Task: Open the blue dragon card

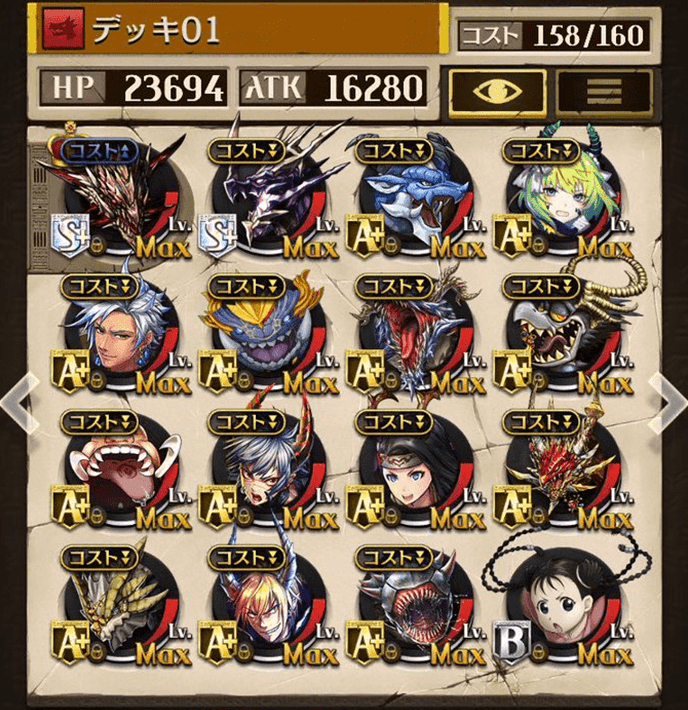Action: click(x=418, y=200)
